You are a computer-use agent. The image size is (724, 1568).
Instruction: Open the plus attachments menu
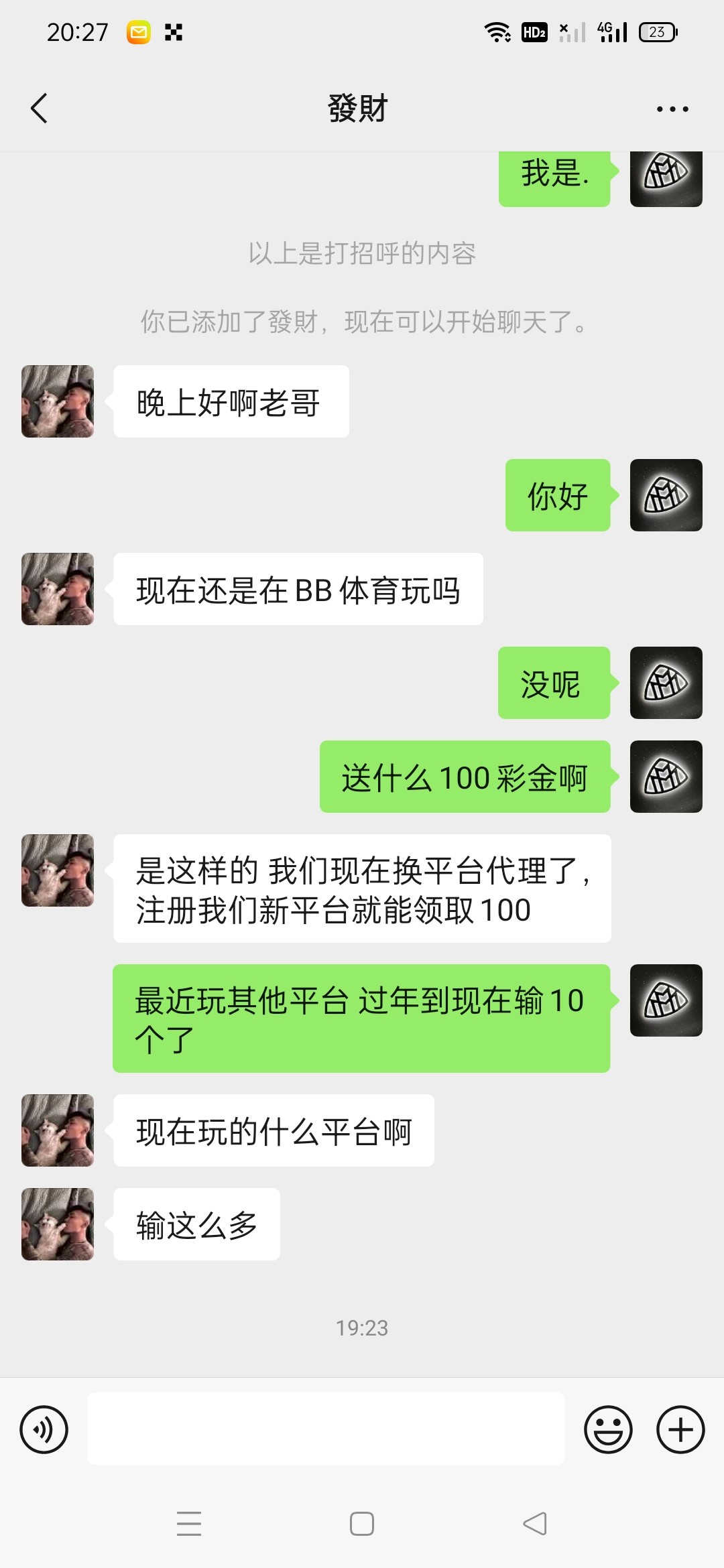pyautogui.click(x=680, y=1429)
